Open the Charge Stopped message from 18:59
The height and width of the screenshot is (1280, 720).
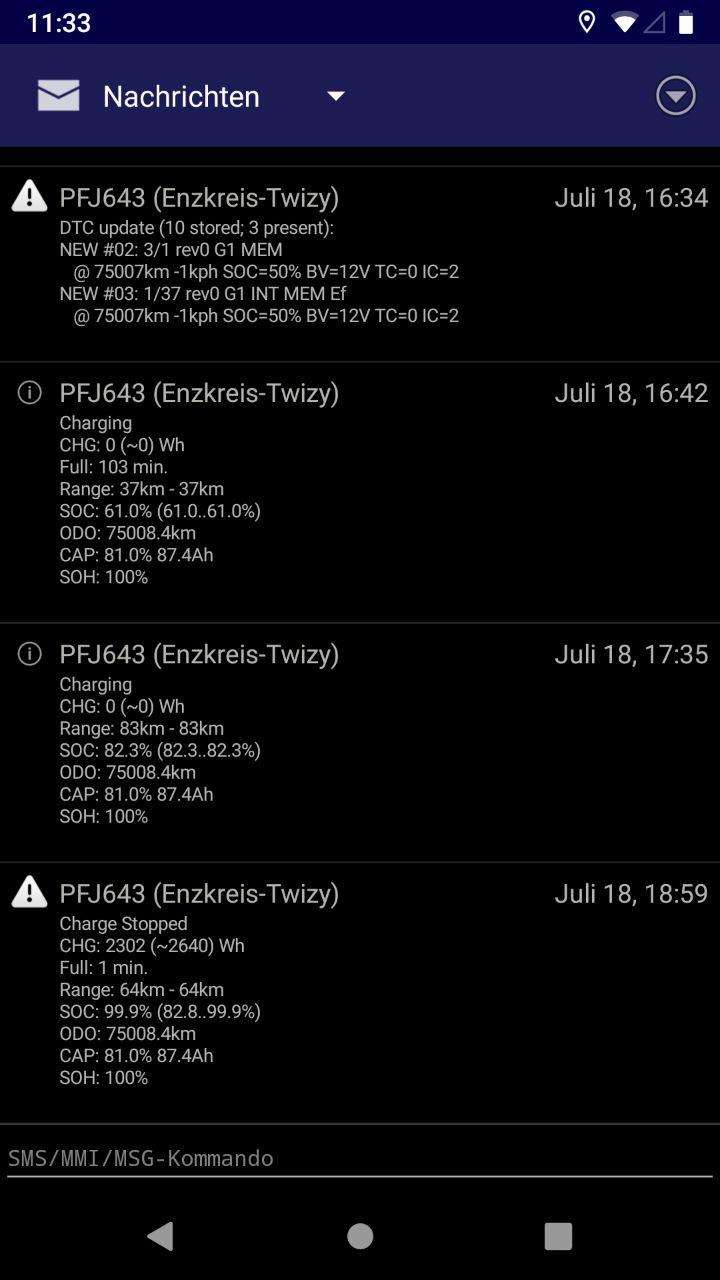click(360, 990)
